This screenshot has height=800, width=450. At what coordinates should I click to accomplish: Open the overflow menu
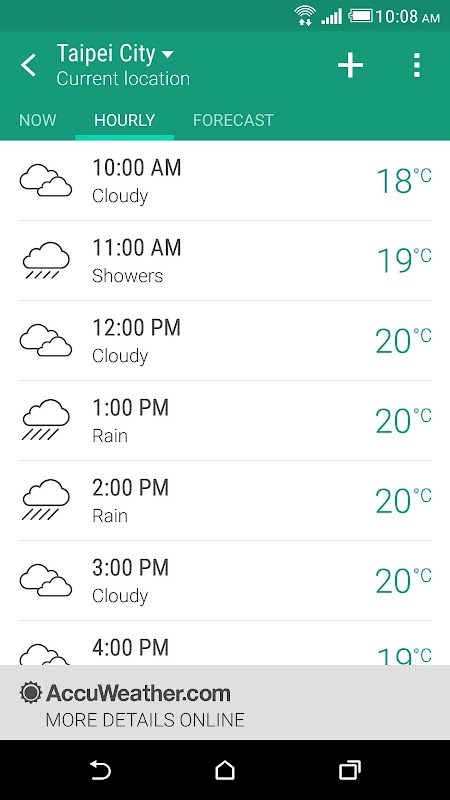click(417, 65)
